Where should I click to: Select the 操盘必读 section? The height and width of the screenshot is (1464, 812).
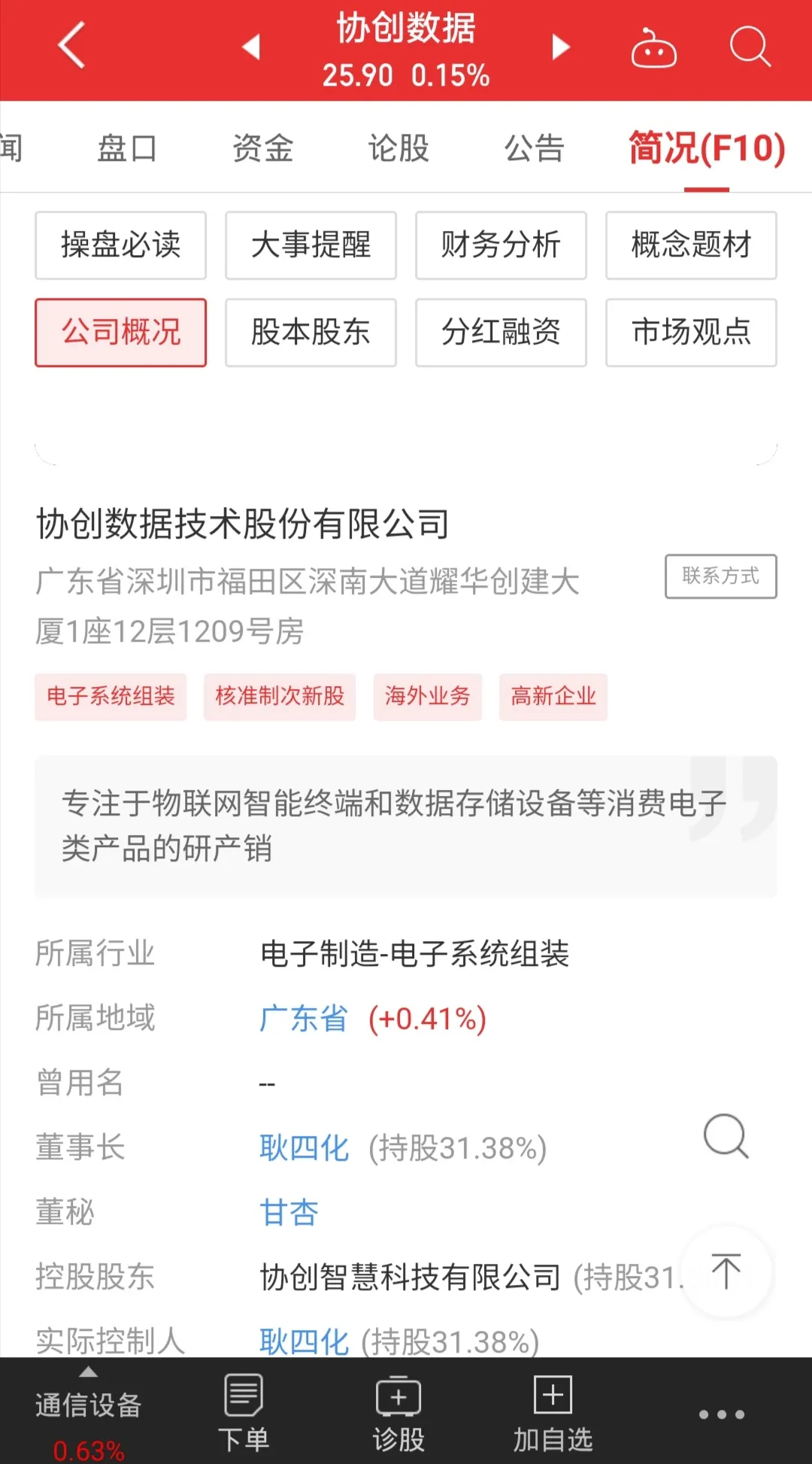tap(120, 245)
